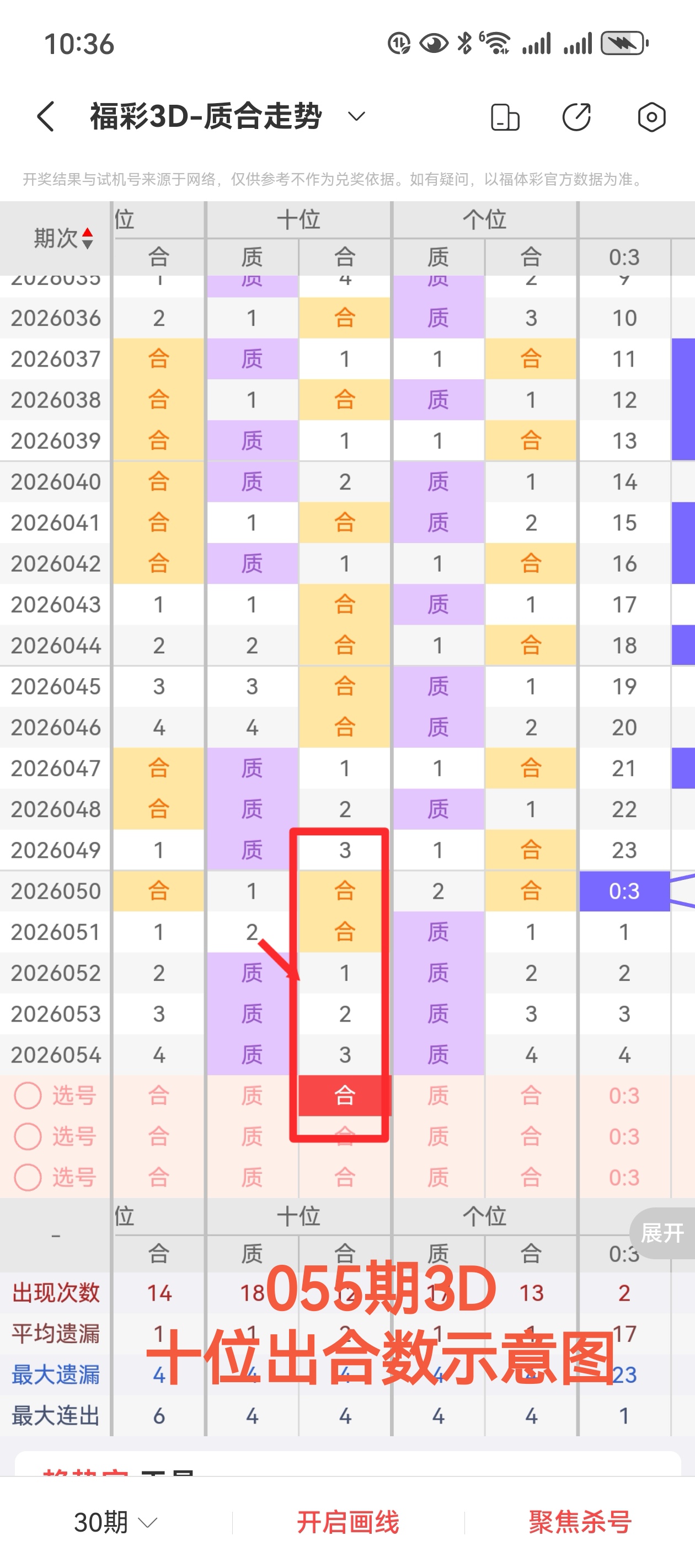
Task: Select the third 选号 radio circle
Action: point(28,1177)
